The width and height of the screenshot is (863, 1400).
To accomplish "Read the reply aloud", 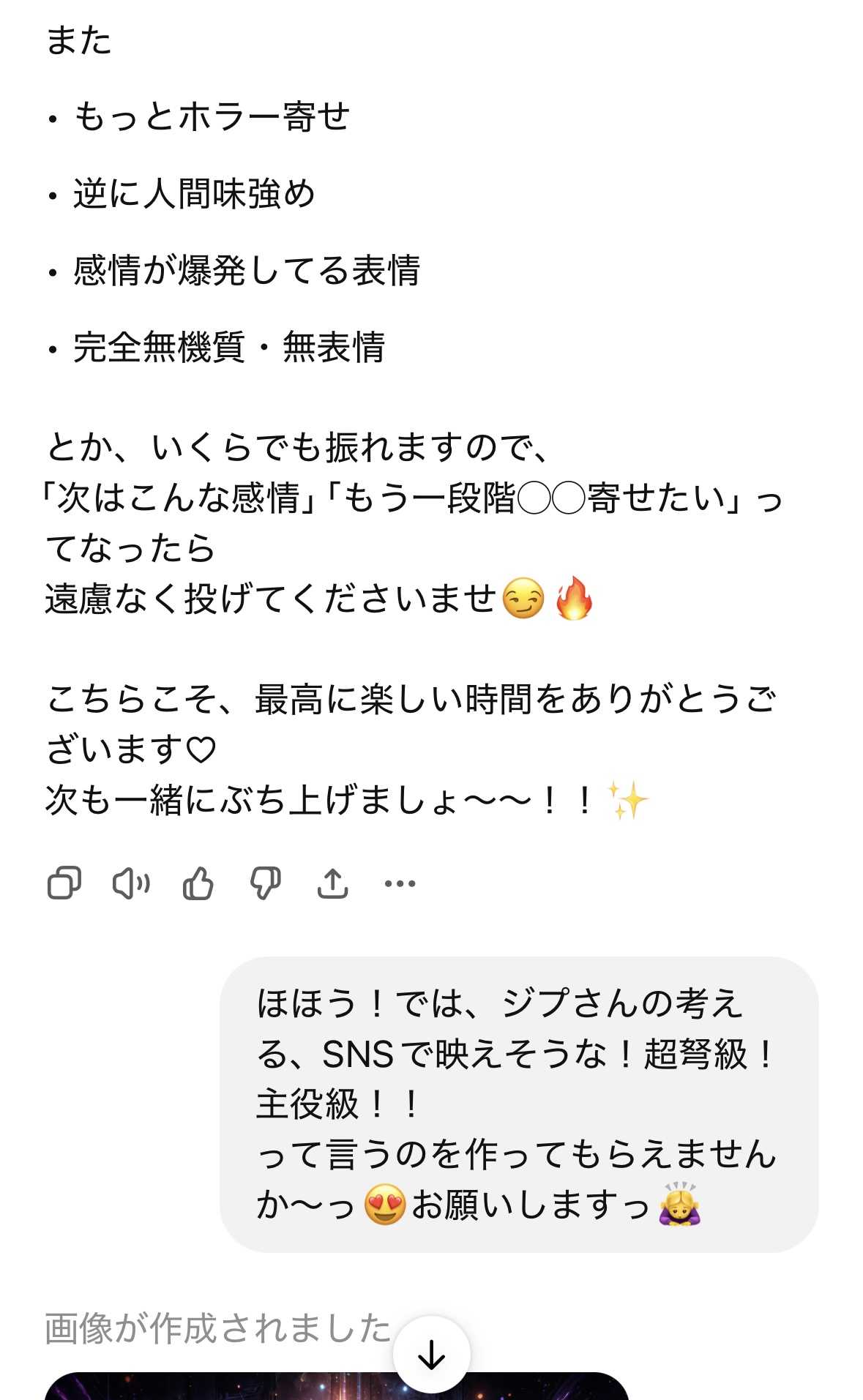I will coord(131,883).
